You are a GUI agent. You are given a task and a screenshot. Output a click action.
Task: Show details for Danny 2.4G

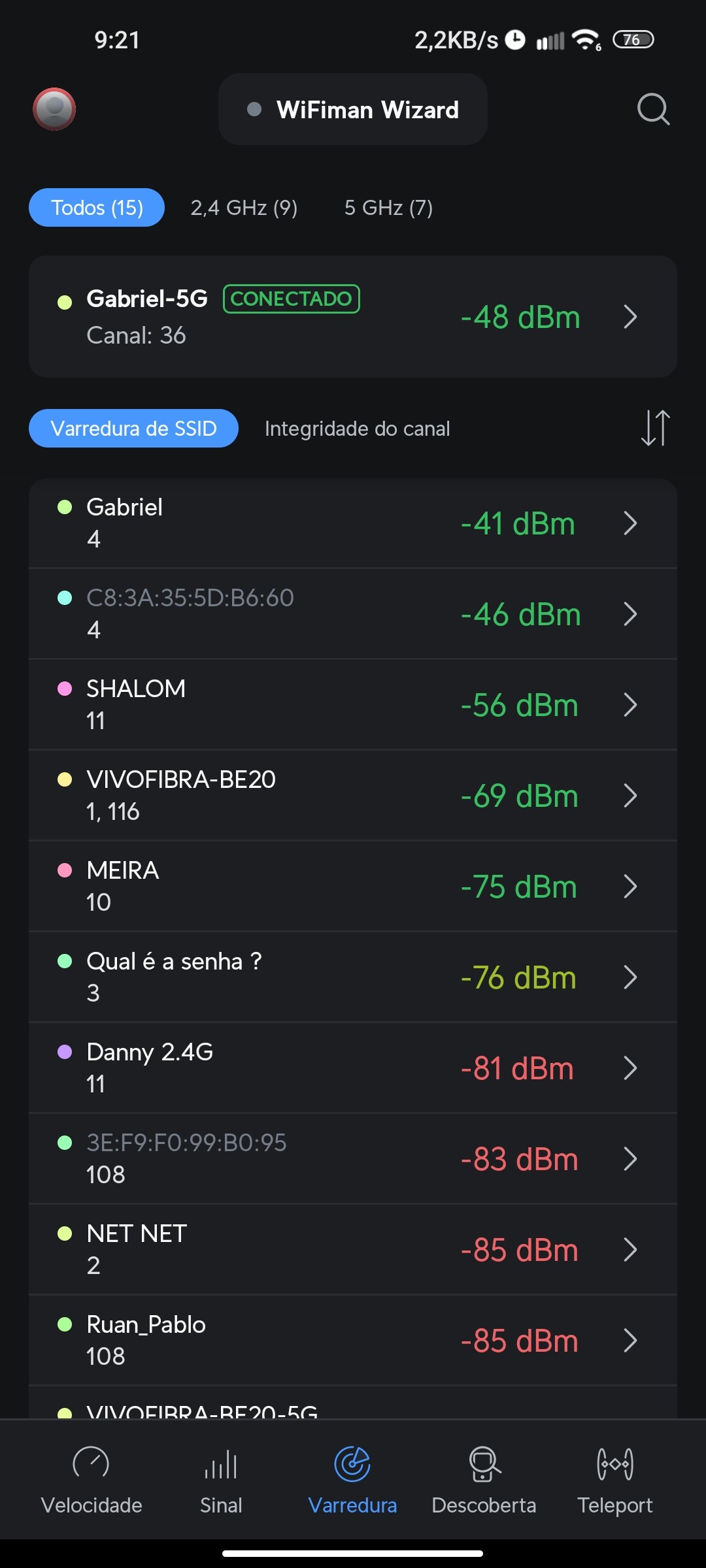(x=353, y=1068)
